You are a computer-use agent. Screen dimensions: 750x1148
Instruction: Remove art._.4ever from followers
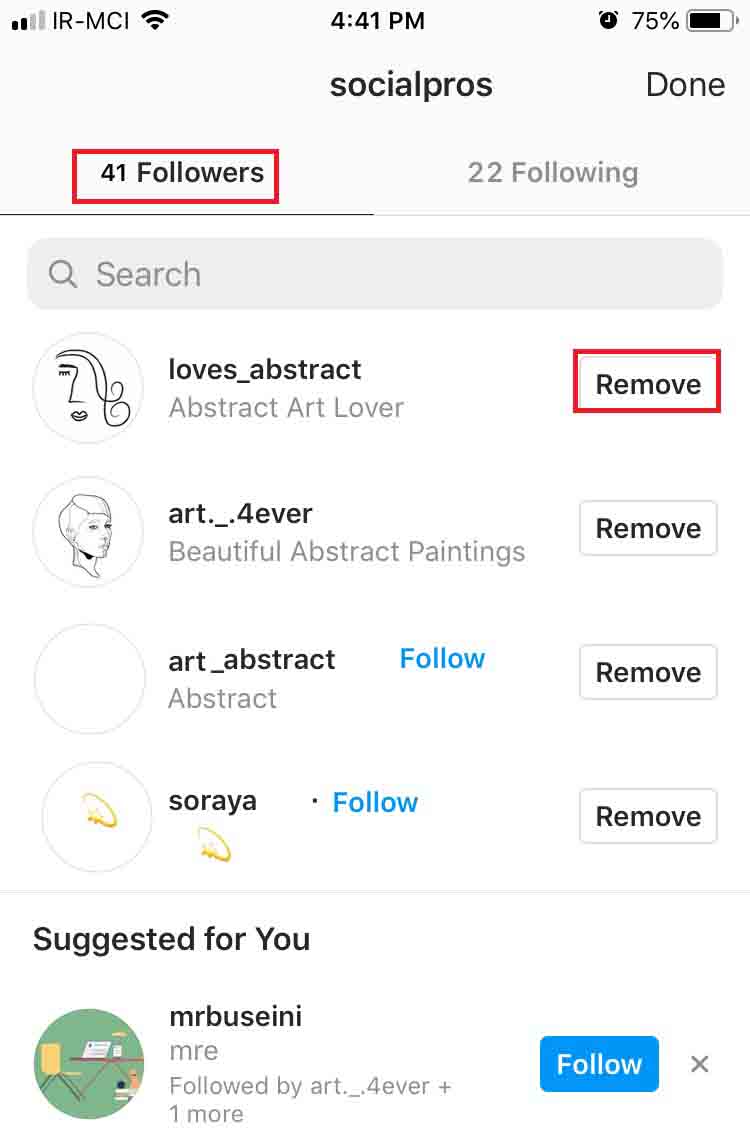(648, 528)
